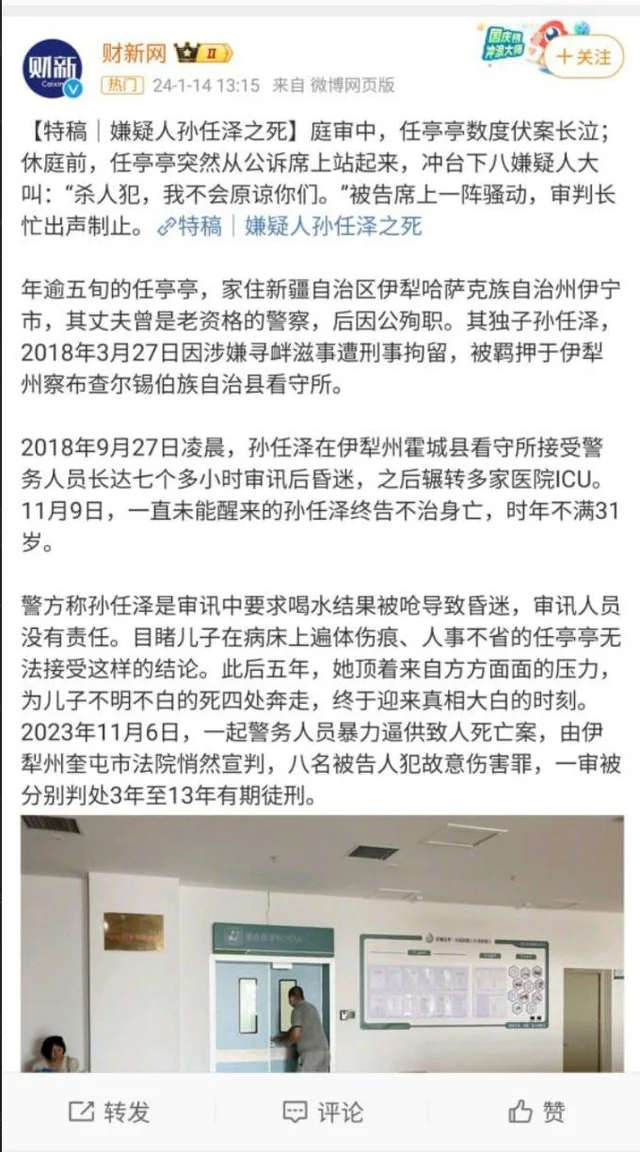Follow 财新网 with the 关注 button
640x1152 pixels.
click(x=583, y=57)
